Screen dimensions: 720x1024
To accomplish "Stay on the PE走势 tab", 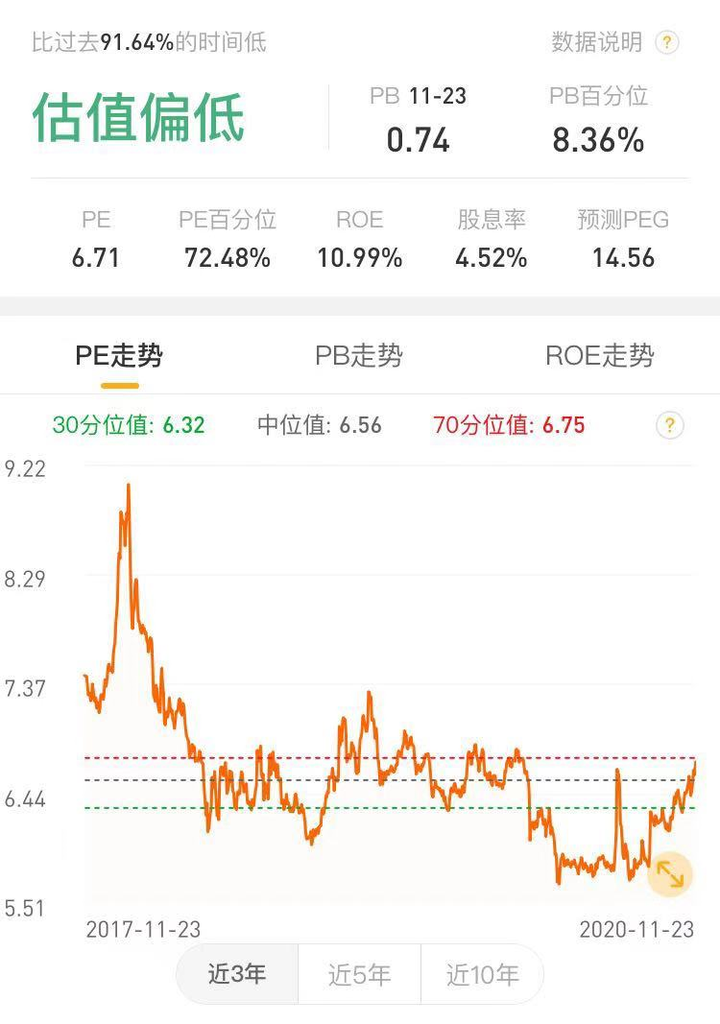I will [120, 355].
